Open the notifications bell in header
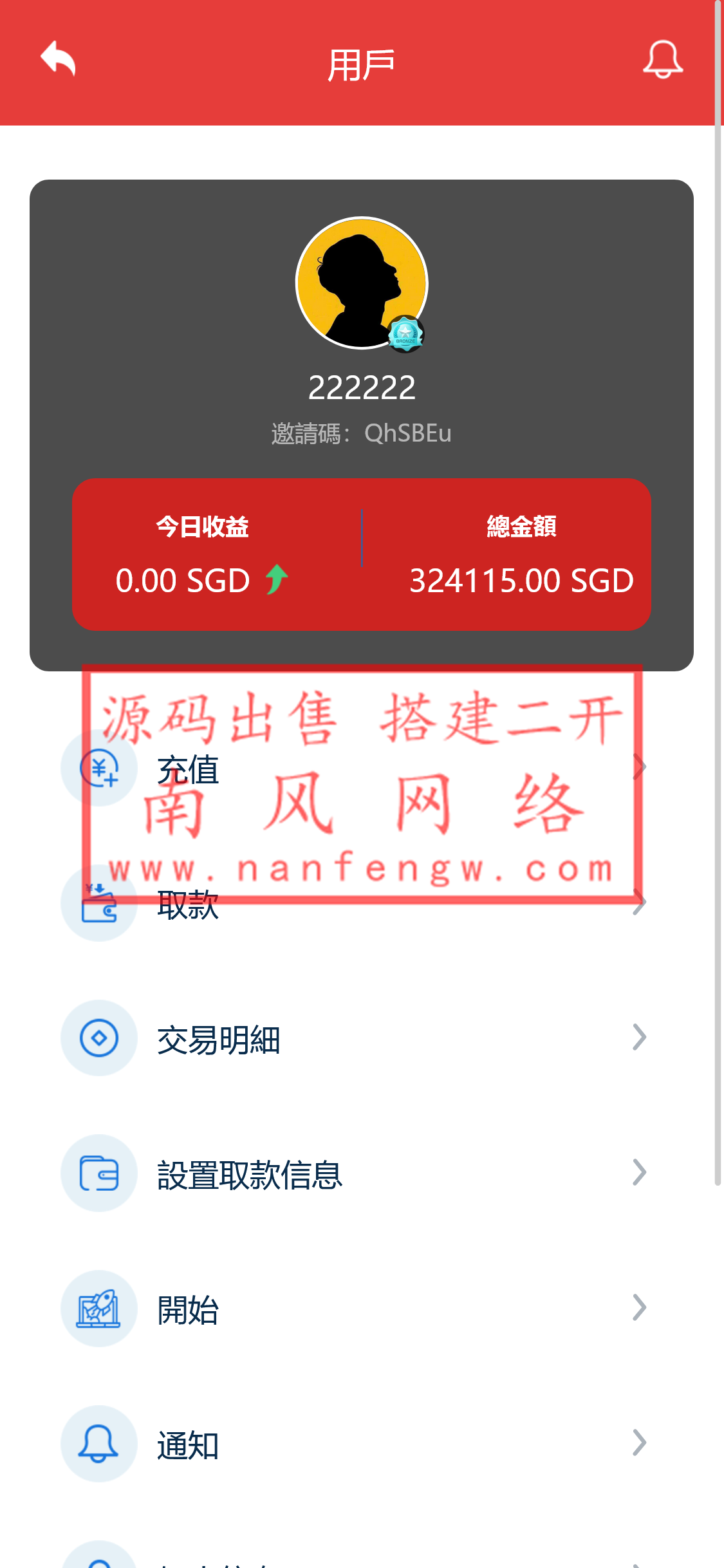 pos(662,60)
